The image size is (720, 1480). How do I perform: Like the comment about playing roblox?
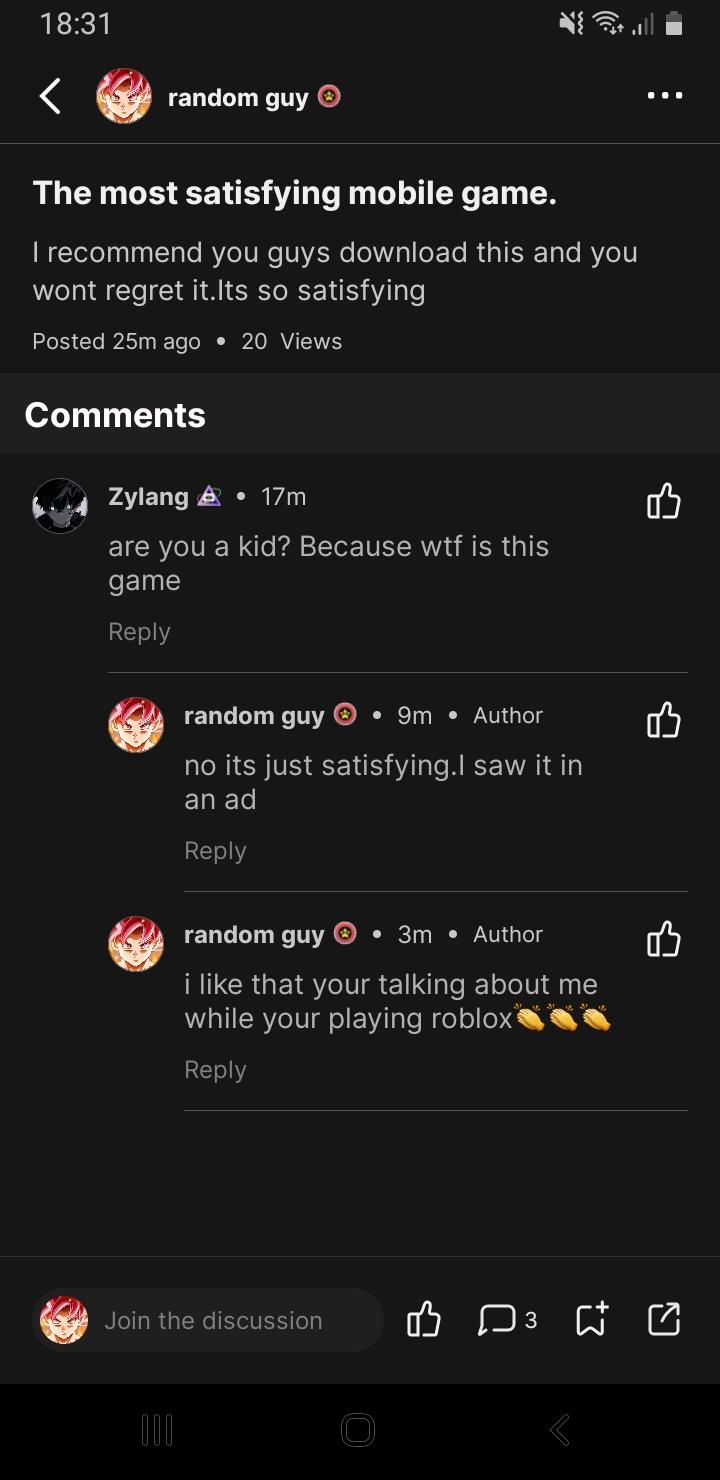click(x=664, y=939)
